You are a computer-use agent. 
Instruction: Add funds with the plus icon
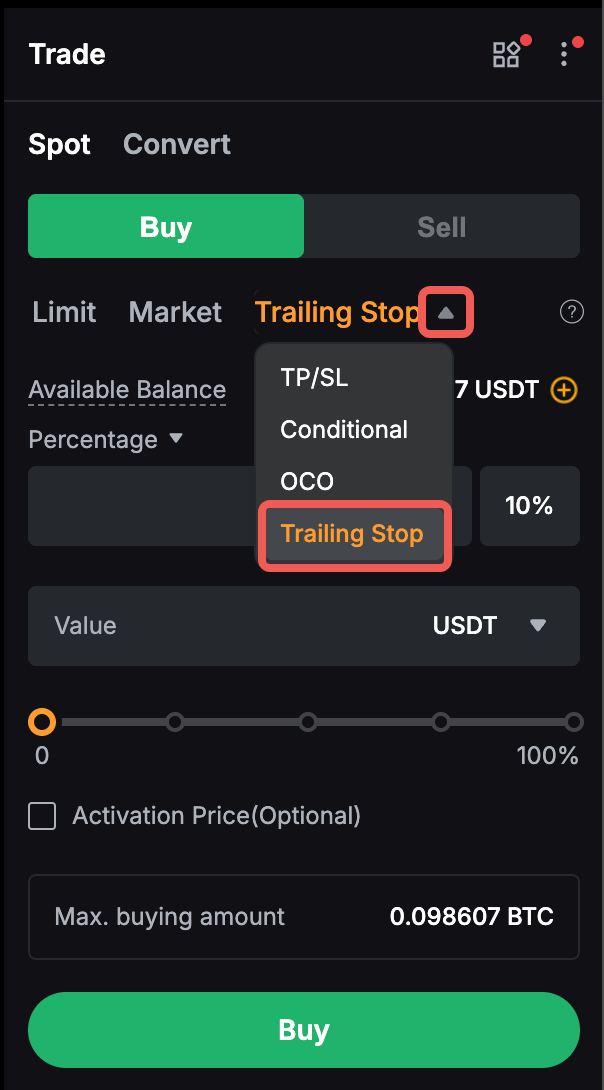click(564, 389)
